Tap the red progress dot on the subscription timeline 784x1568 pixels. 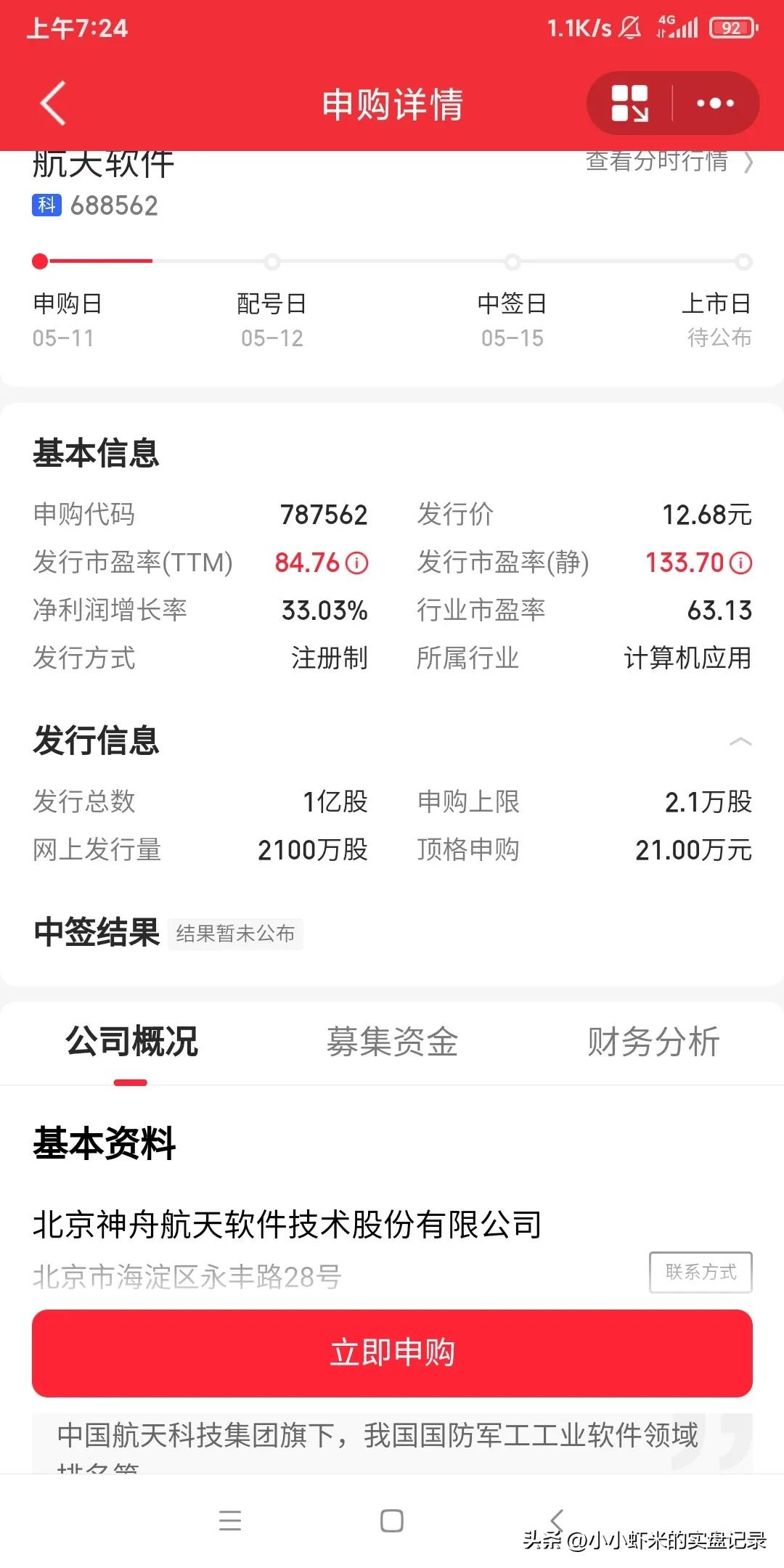(x=38, y=260)
